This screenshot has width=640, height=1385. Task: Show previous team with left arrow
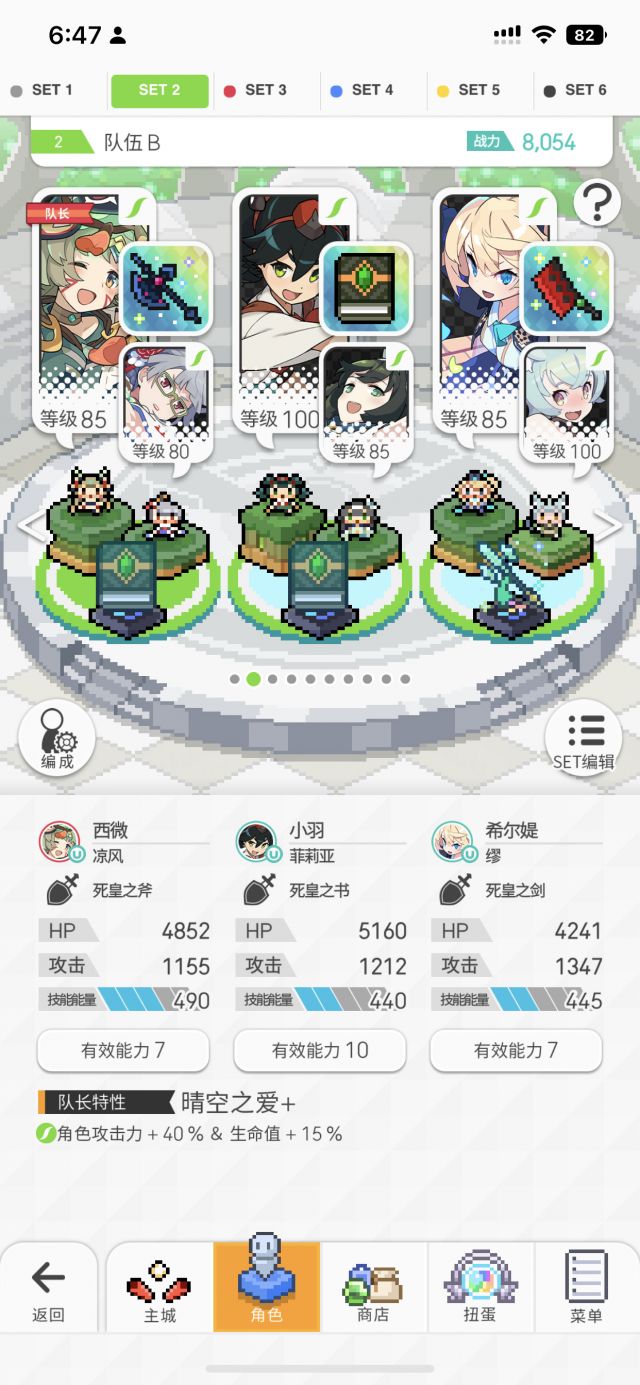(31, 525)
